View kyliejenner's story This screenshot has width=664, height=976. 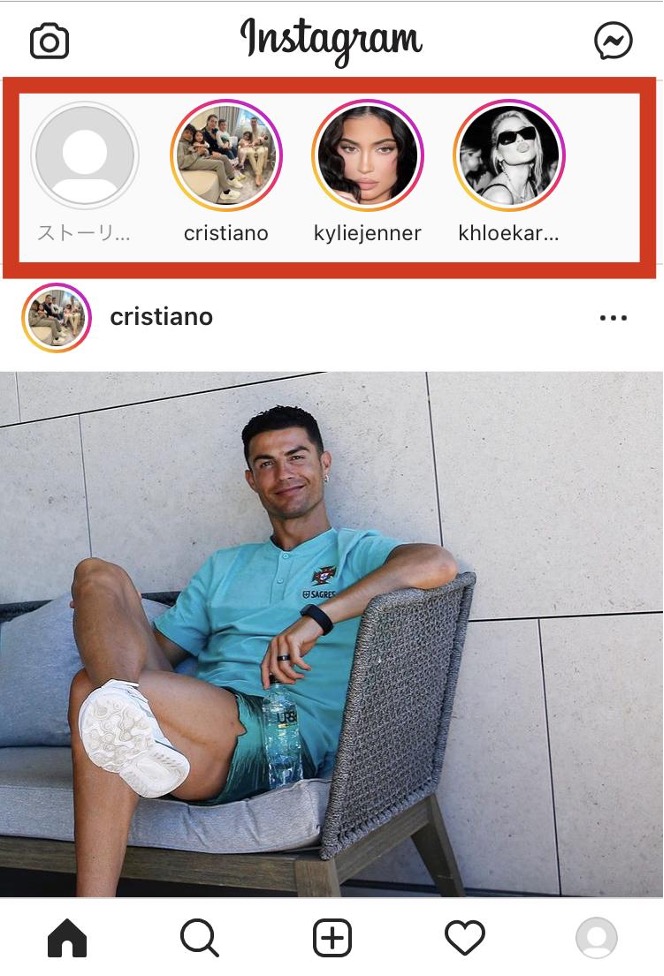tap(368, 155)
